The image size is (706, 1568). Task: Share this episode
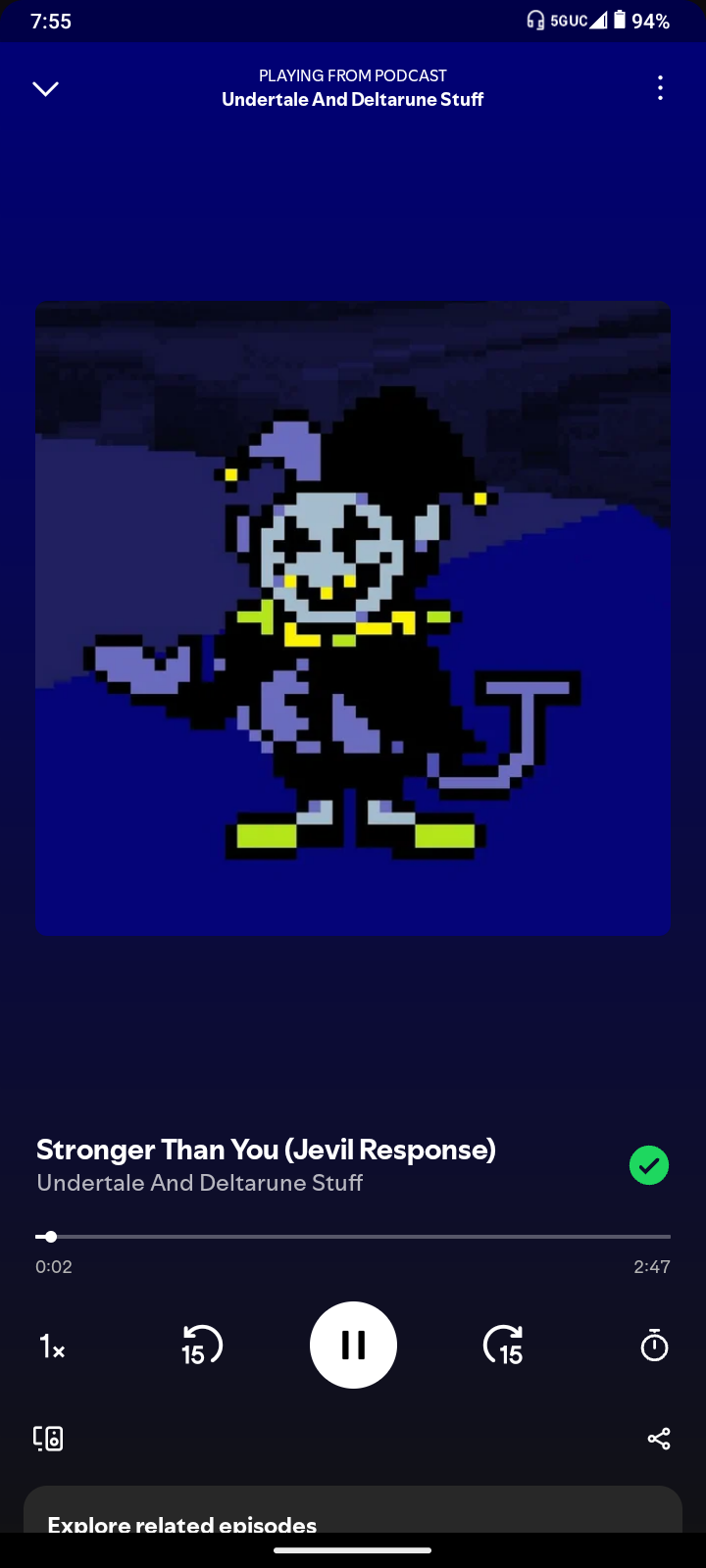659,1438
